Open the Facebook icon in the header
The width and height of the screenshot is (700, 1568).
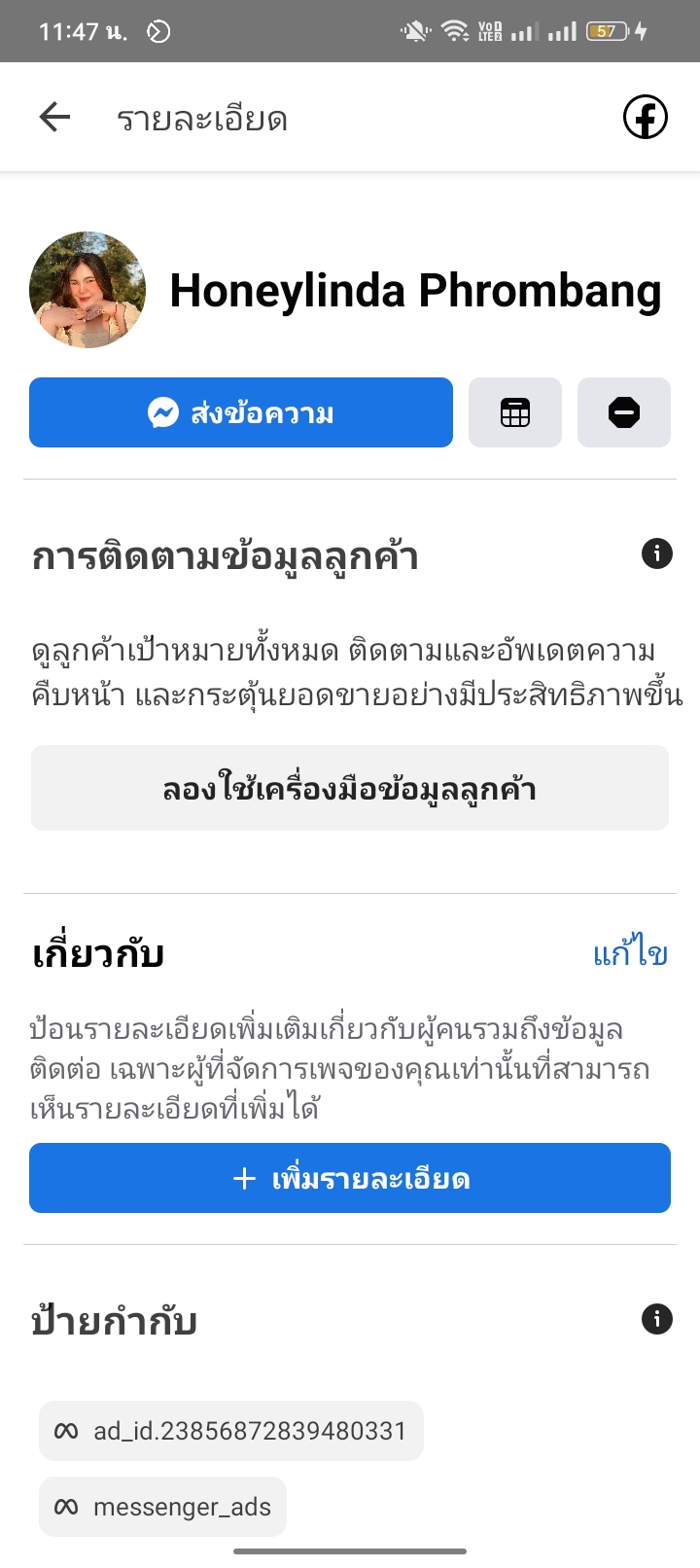[645, 118]
